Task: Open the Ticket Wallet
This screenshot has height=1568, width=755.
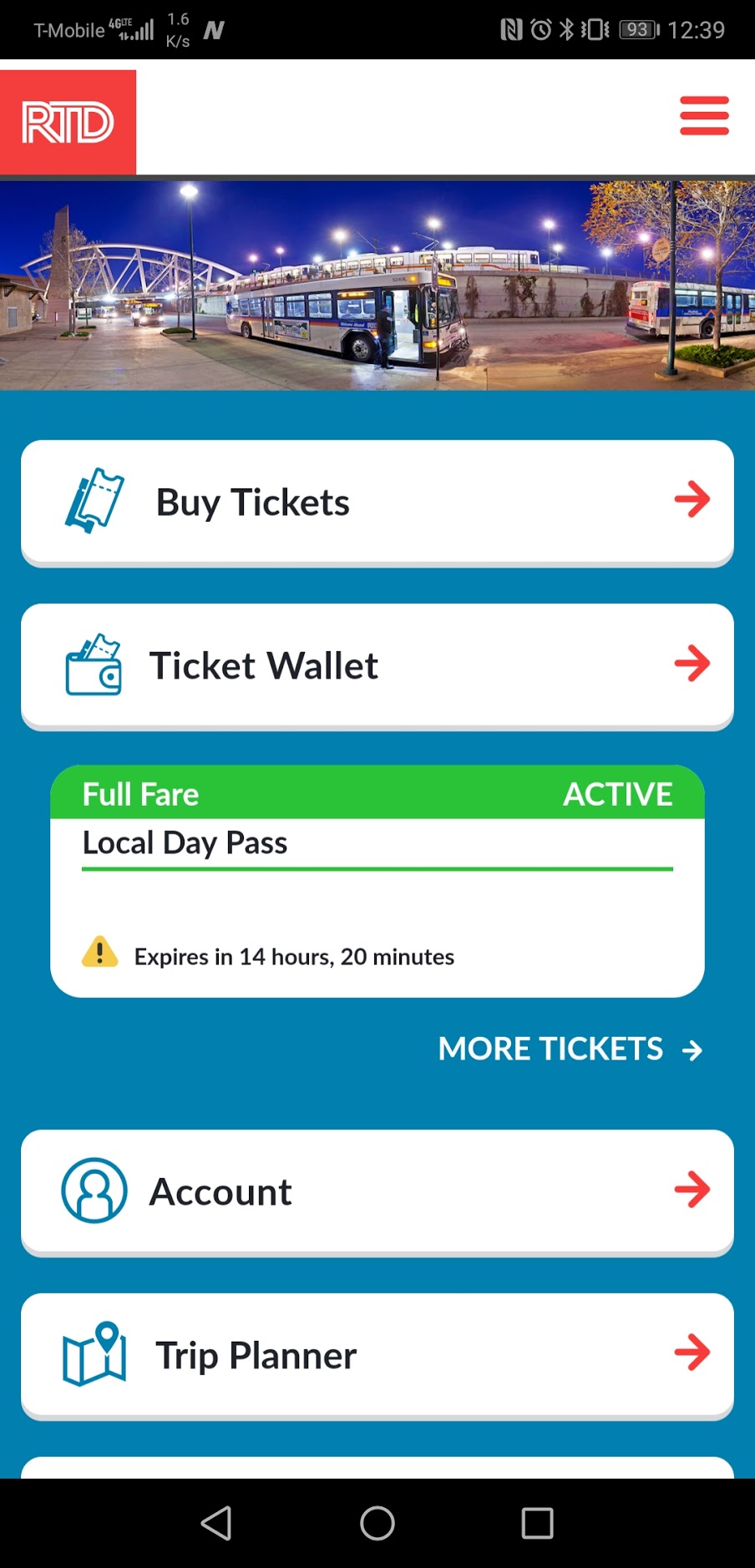Action: (x=377, y=665)
